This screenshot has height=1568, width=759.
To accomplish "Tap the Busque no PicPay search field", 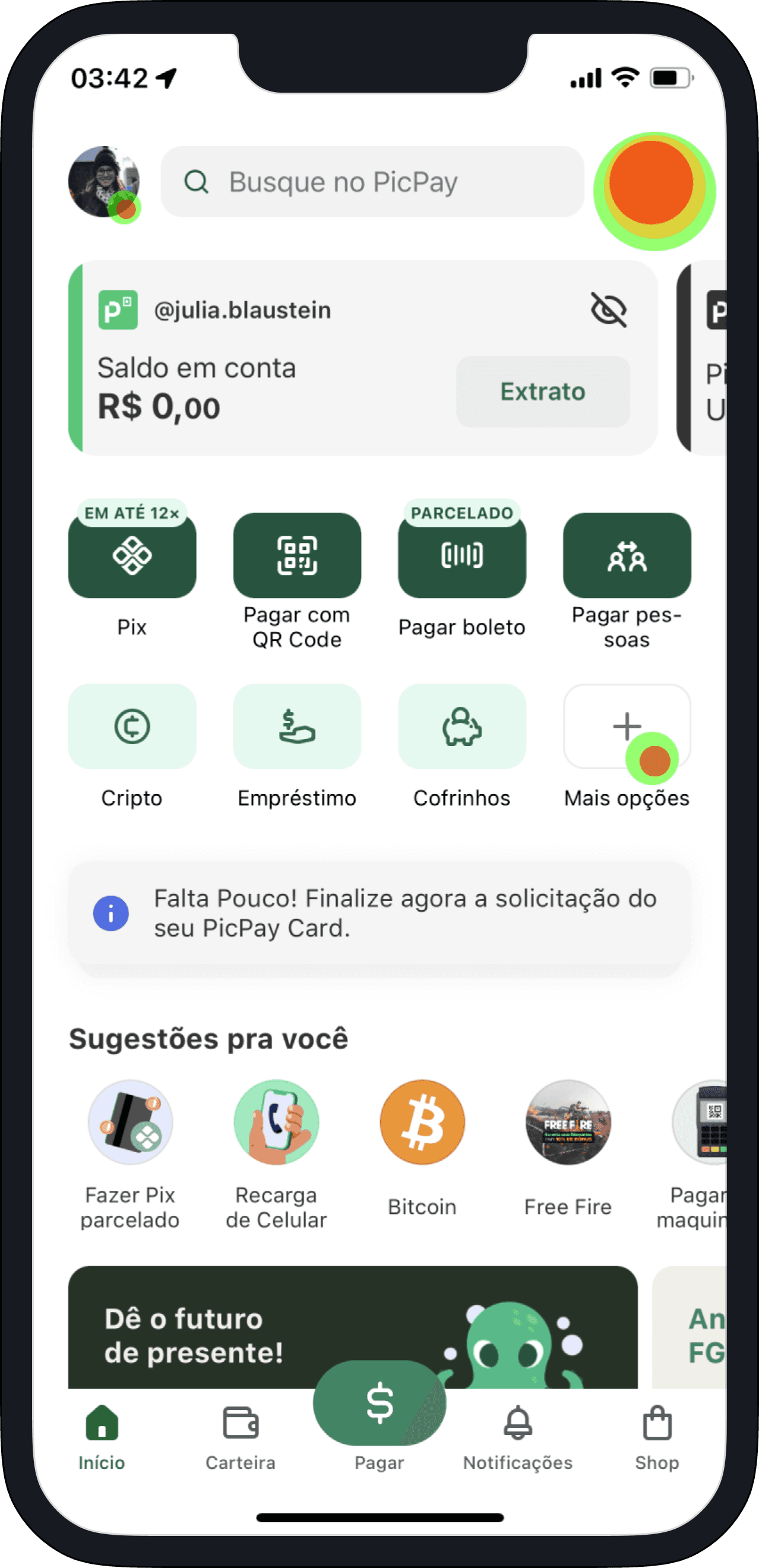I will pyautogui.click(x=372, y=181).
